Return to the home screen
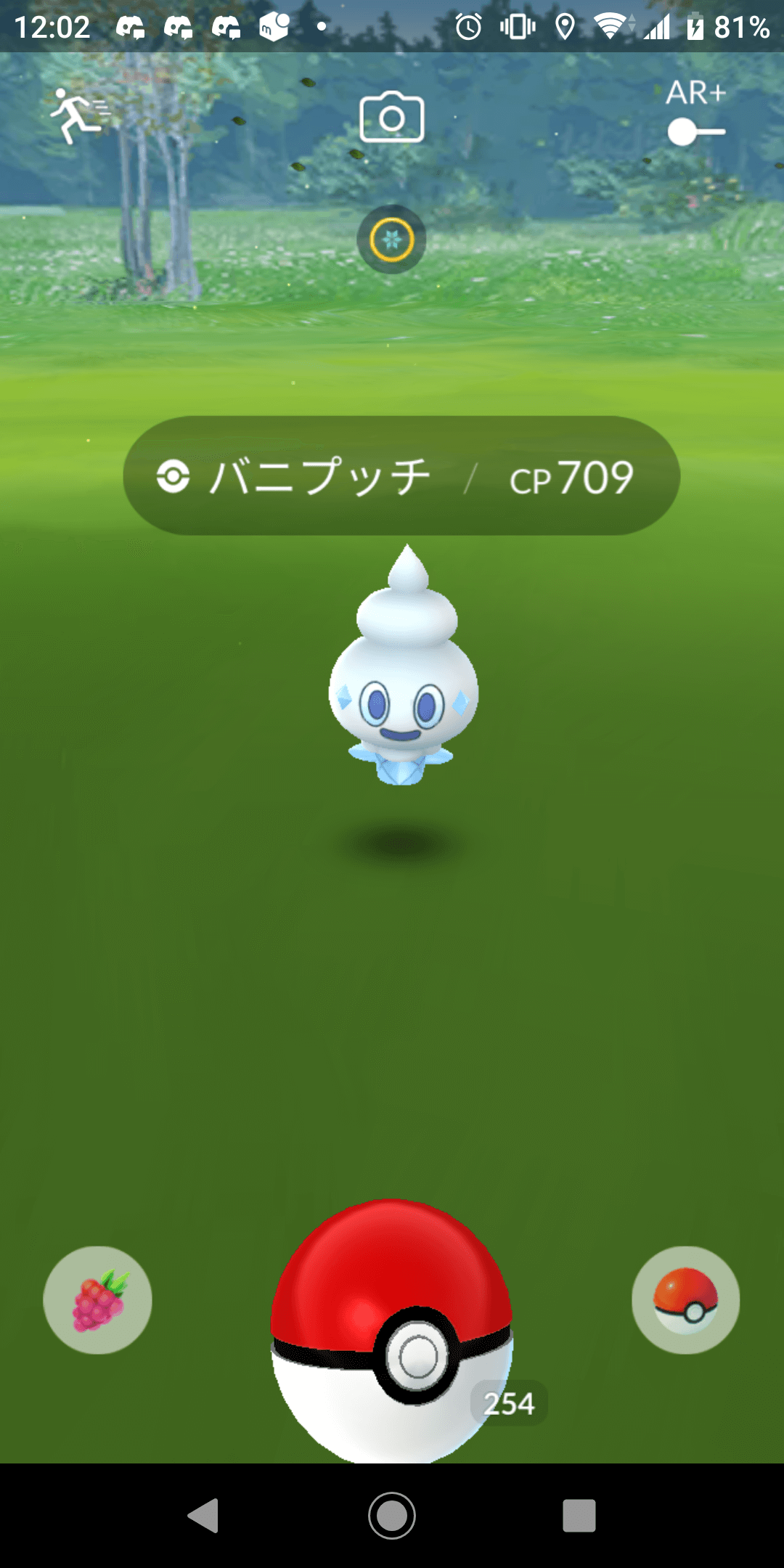This screenshot has width=784, height=1568. [392, 1516]
